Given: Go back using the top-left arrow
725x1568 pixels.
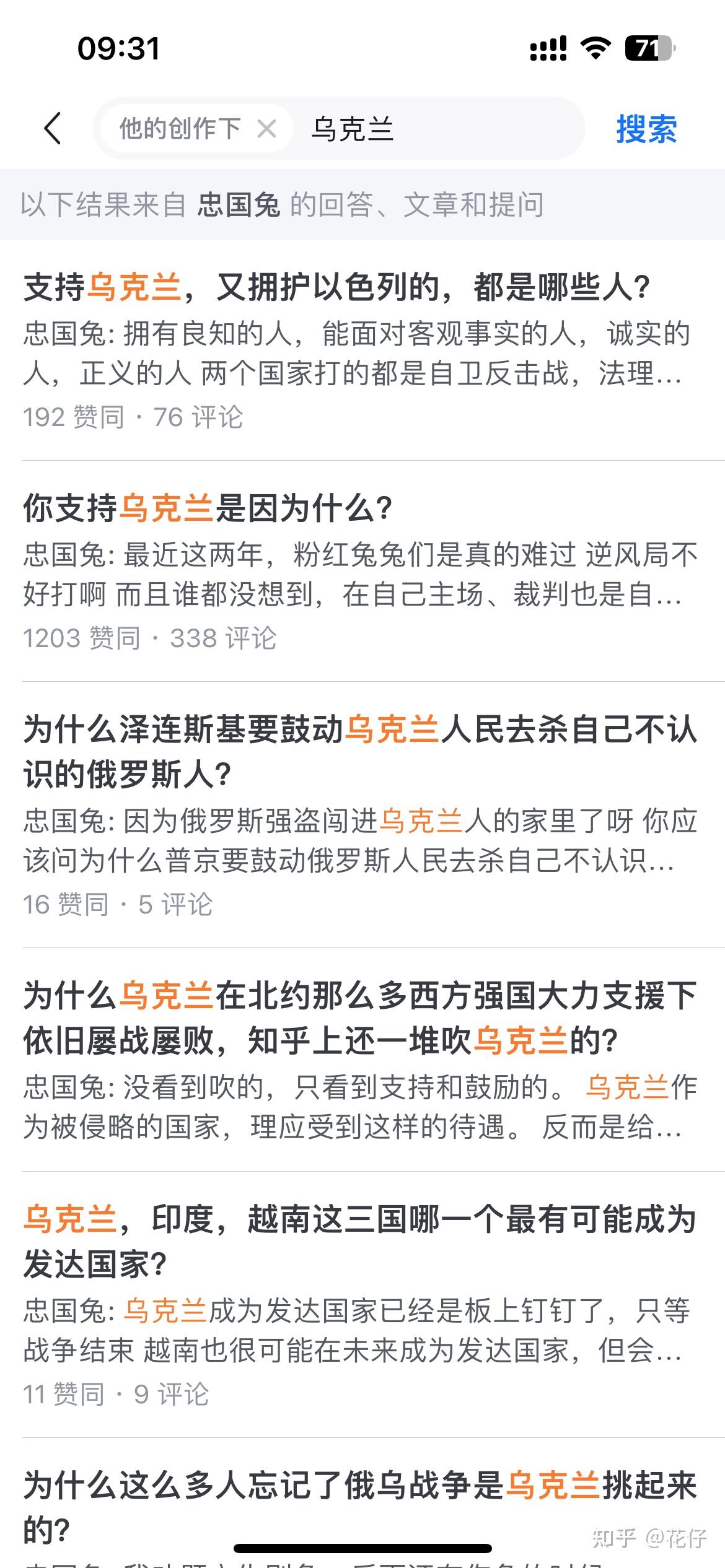Looking at the screenshot, I should pos(53,128).
